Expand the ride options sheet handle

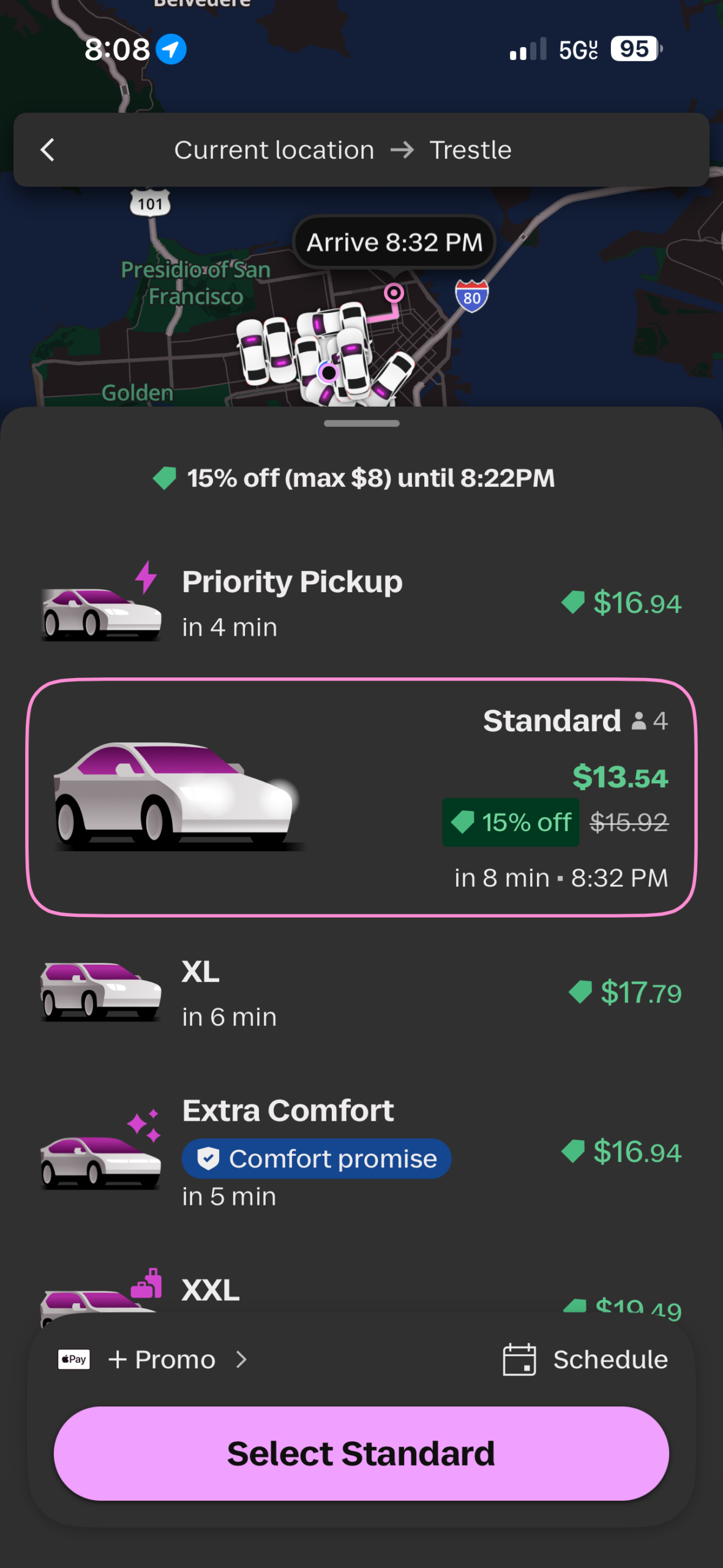[361, 423]
